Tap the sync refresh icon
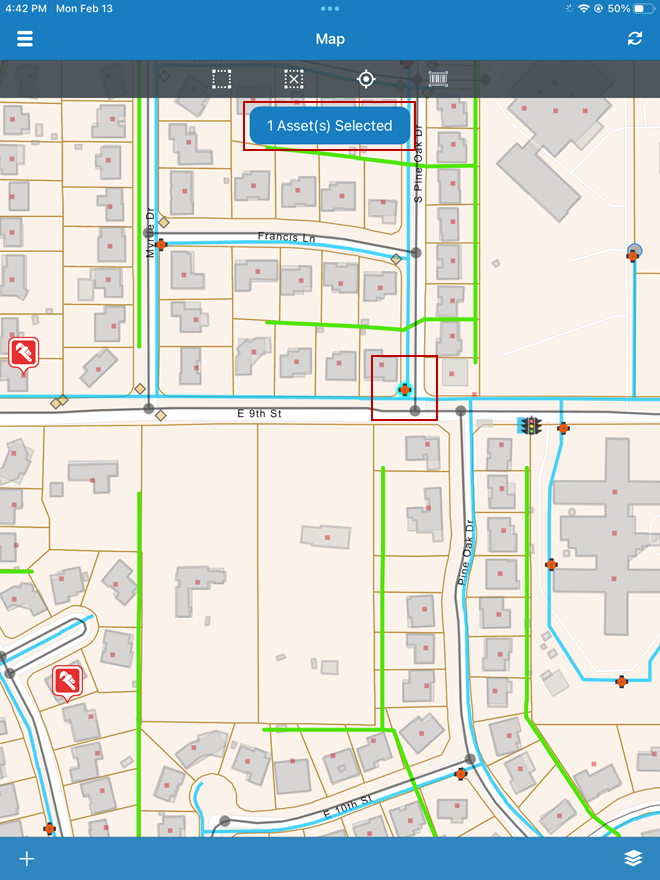This screenshot has width=660, height=880. click(635, 39)
